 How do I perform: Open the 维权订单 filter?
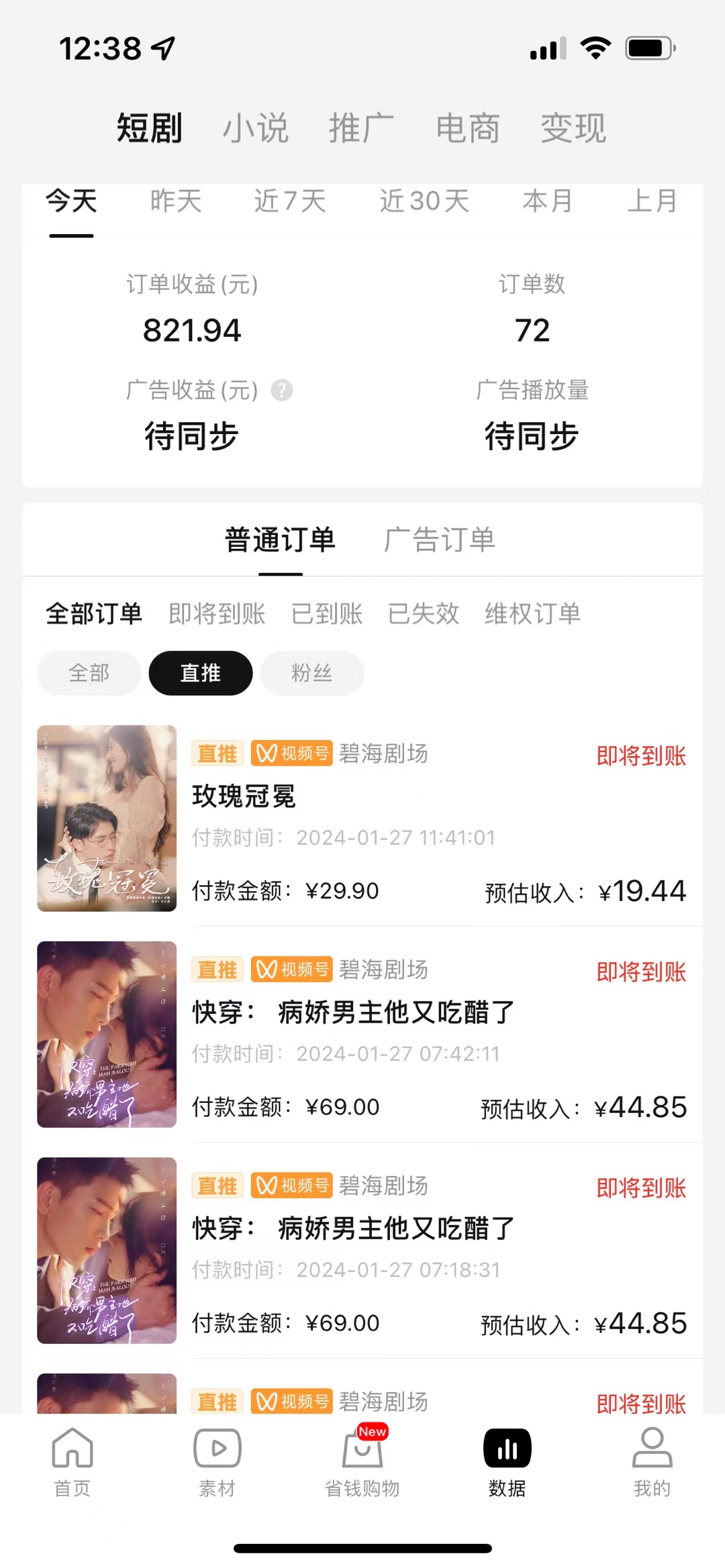(533, 613)
